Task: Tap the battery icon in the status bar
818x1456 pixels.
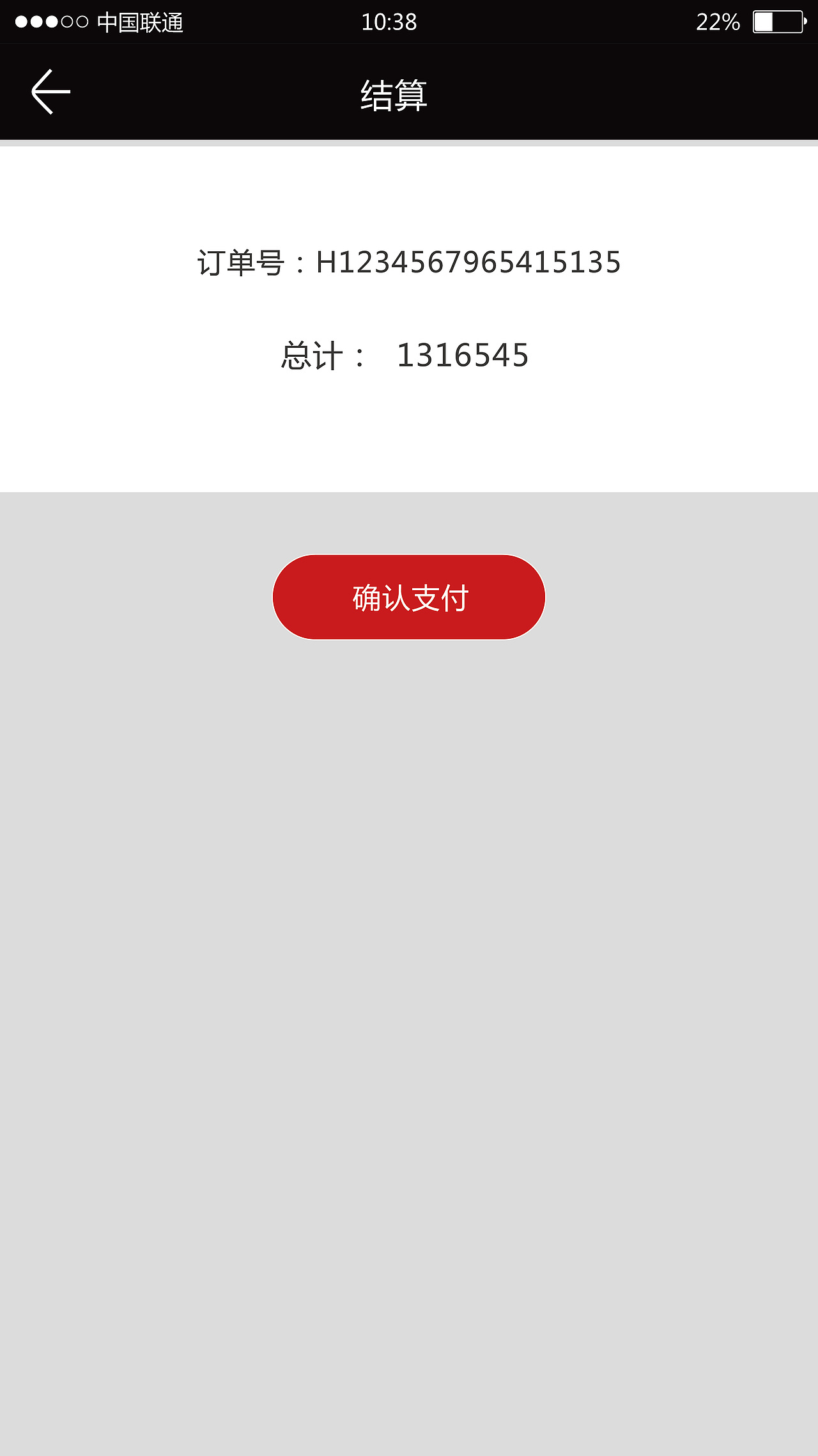Action: 778,21
